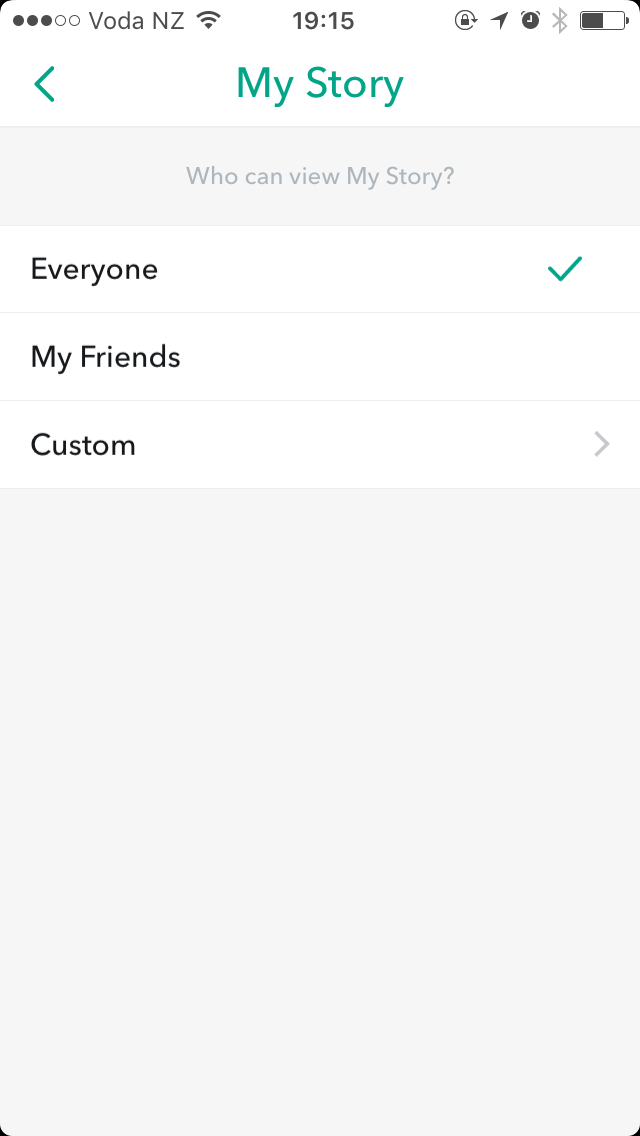Choose My Friends for story visibility
Screen dimensions: 640x1136
click(320, 356)
